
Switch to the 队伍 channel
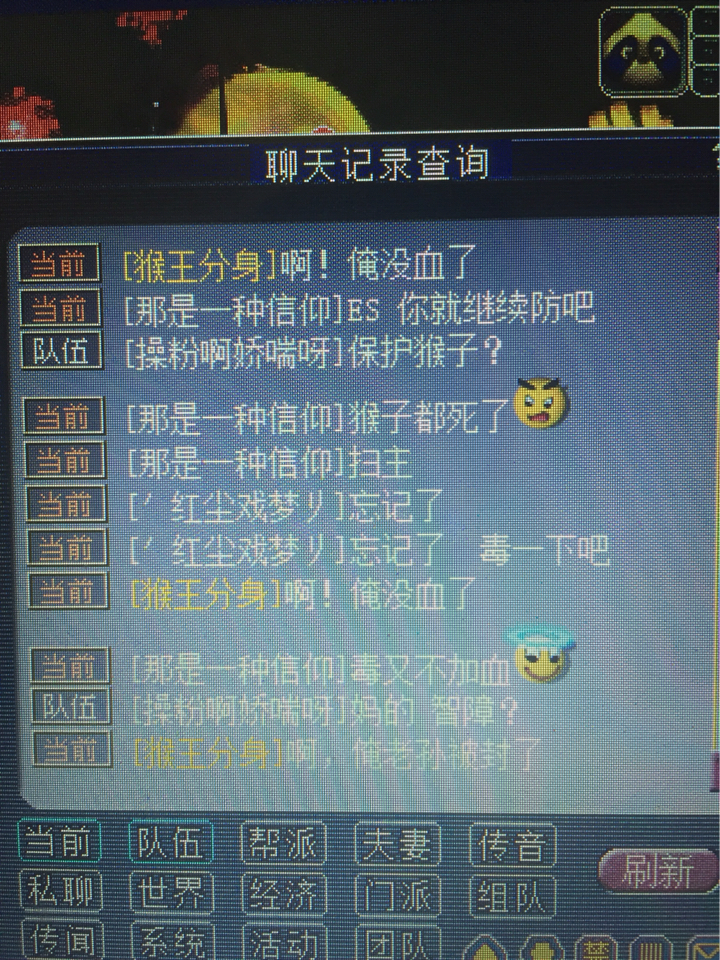pos(171,846)
